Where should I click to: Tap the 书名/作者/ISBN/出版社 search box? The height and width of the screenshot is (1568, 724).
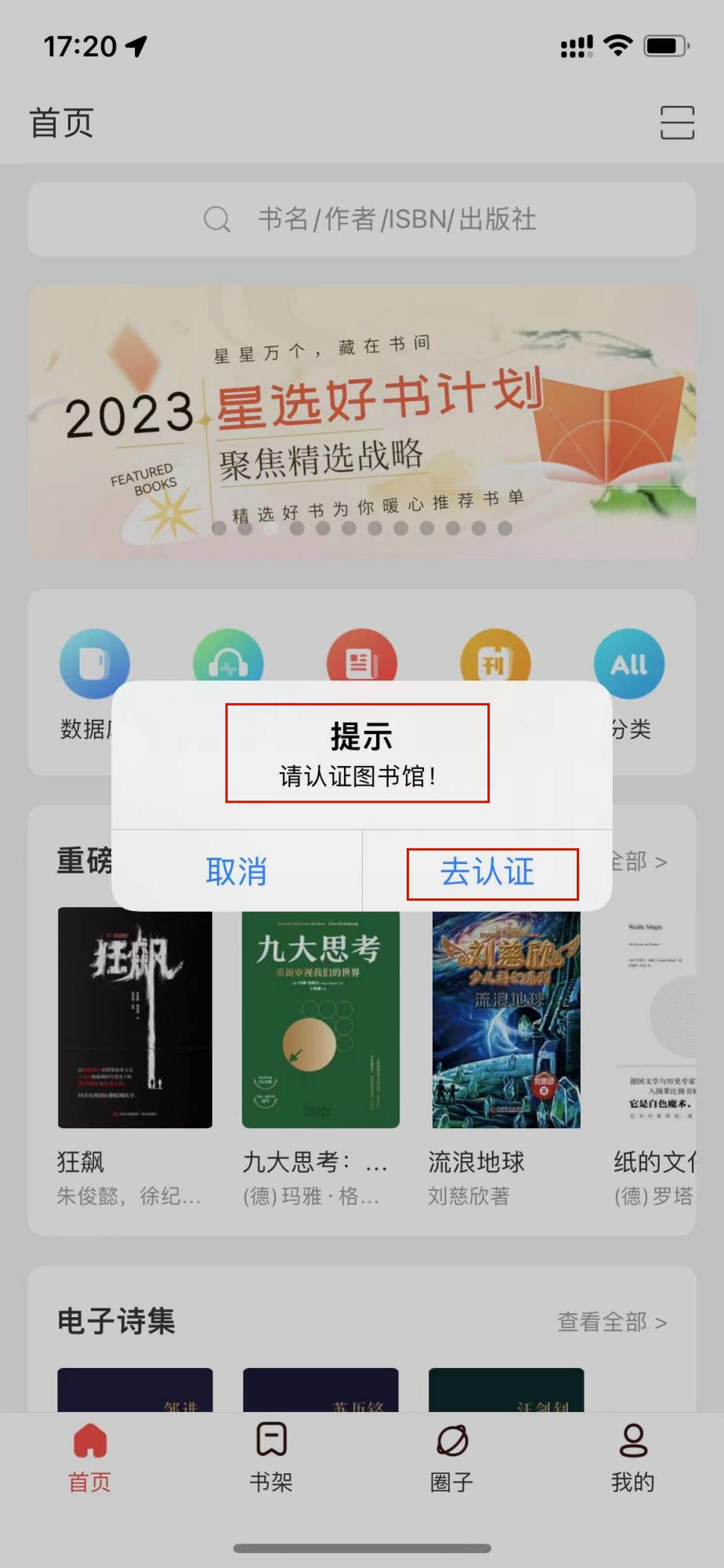[362, 220]
